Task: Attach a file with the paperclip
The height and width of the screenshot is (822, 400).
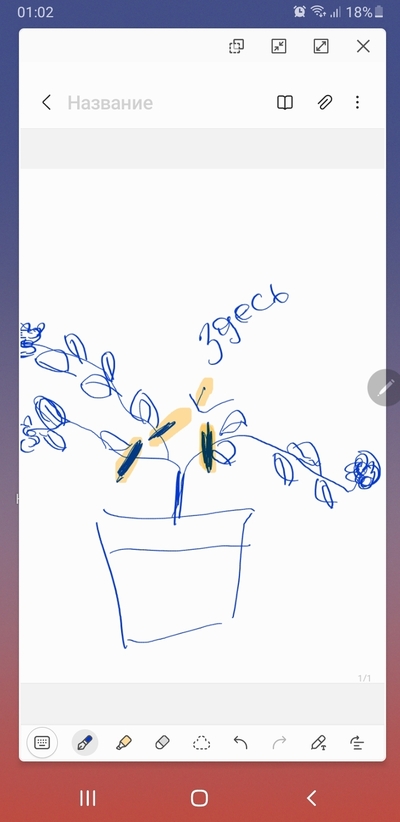Action: pyautogui.click(x=325, y=103)
